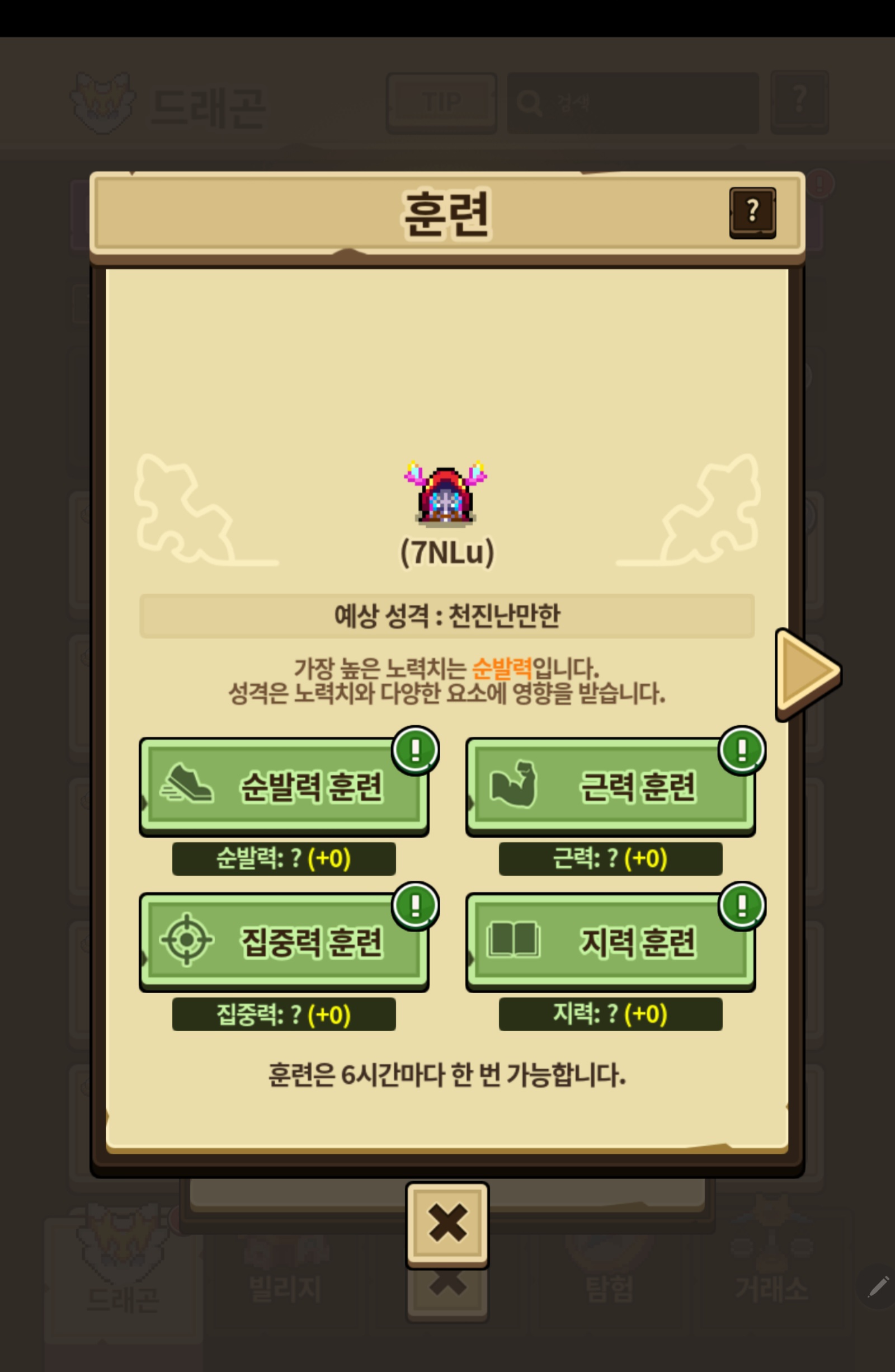Go to next dragon with right arrow
895x1372 pixels.
pyautogui.click(x=808, y=674)
